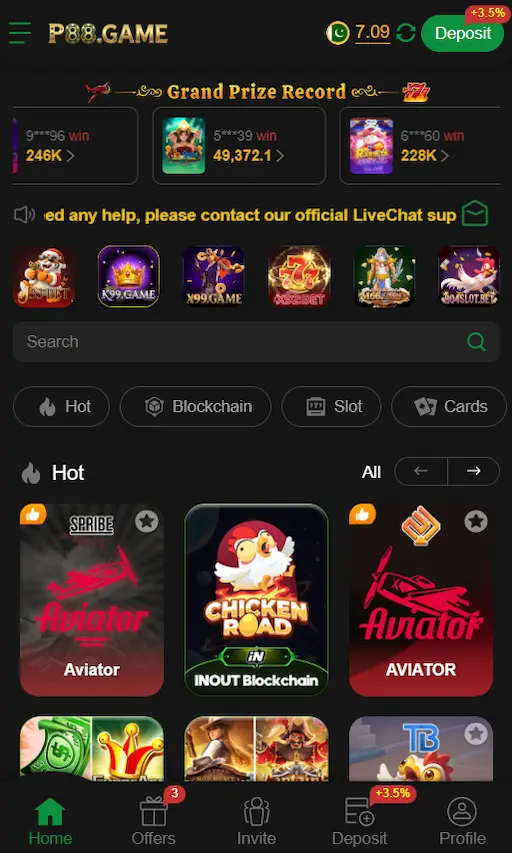Open the Chicken Road INOUT Blockchain game
This screenshot has height=853, width=512.
(256, 599)
